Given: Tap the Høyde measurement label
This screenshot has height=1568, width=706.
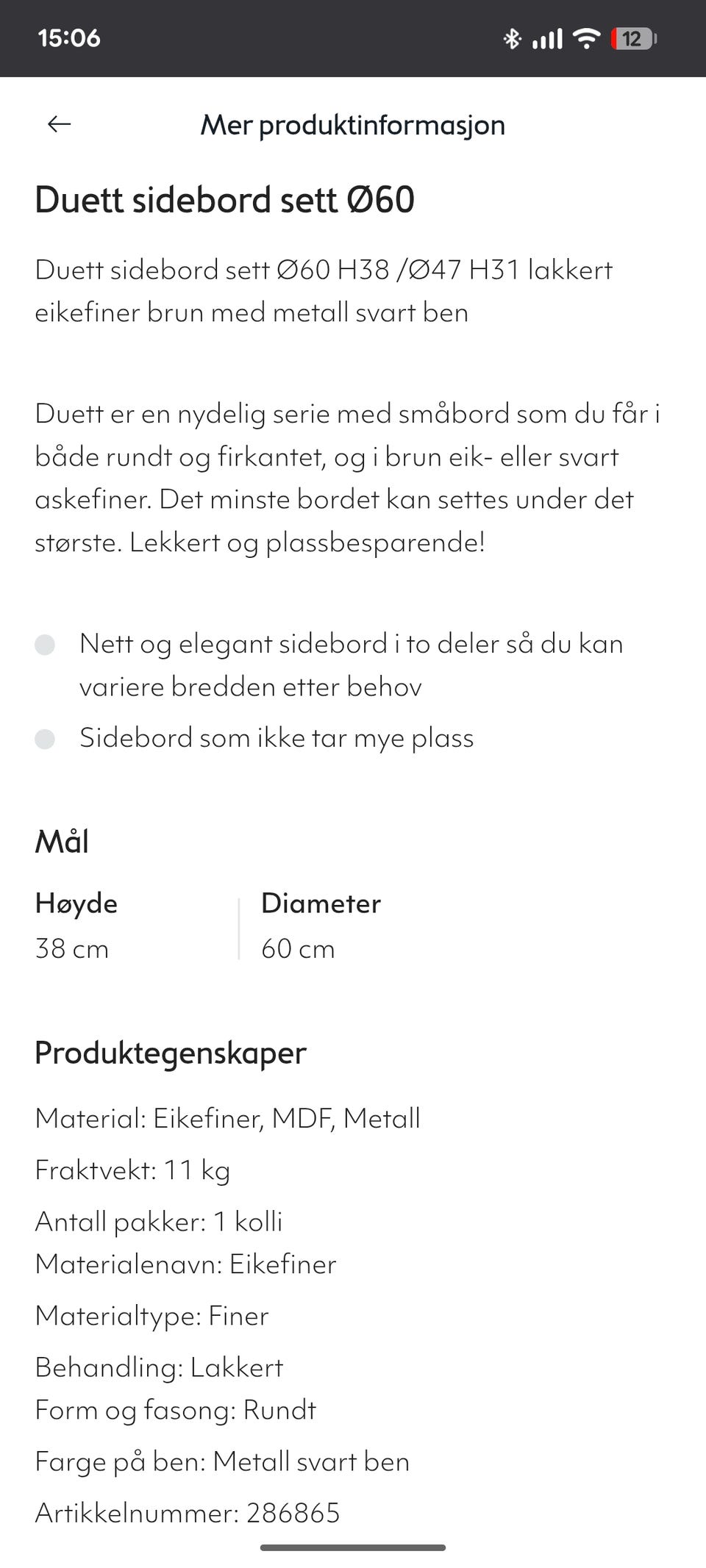Looking at the screenshot, I should (76, 903).
